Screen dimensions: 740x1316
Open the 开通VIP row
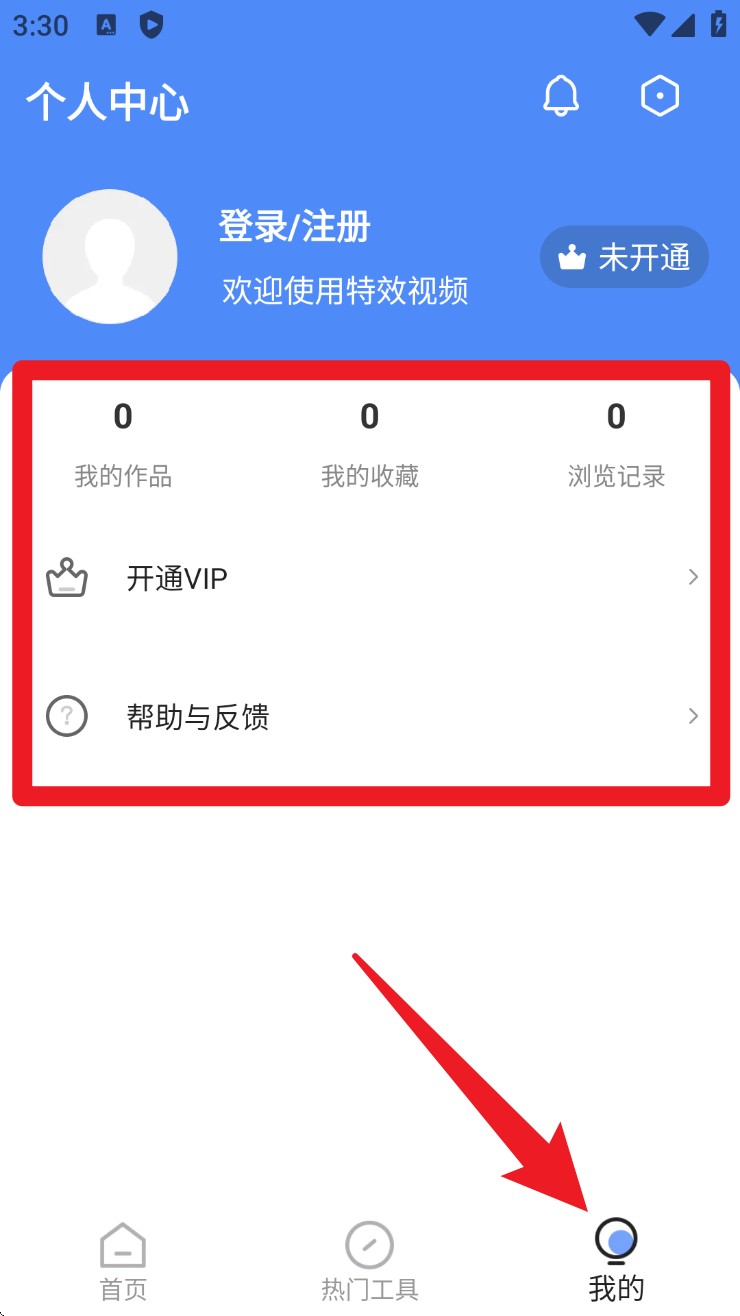tap(370, 578)
